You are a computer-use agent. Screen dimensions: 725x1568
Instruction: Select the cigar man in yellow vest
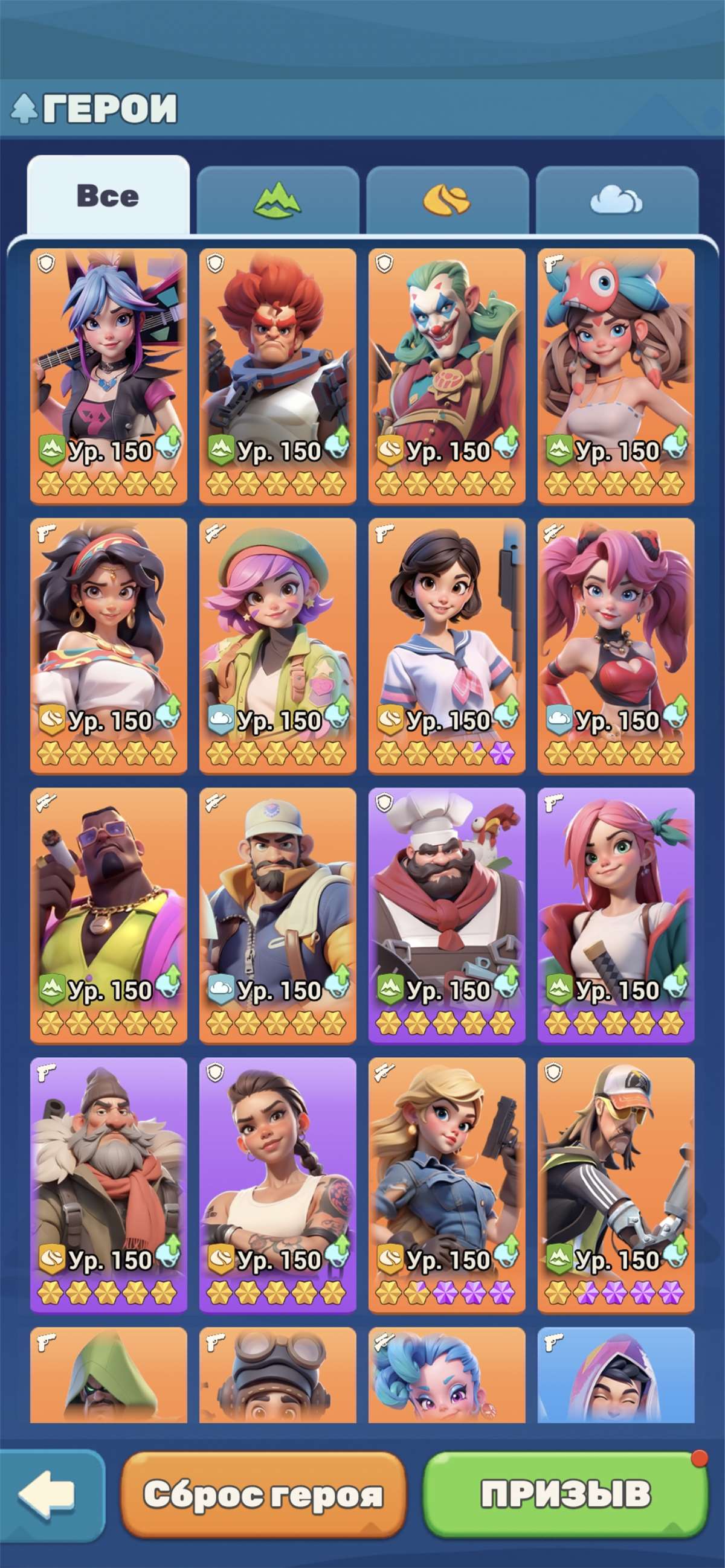(x=108, y=915)
